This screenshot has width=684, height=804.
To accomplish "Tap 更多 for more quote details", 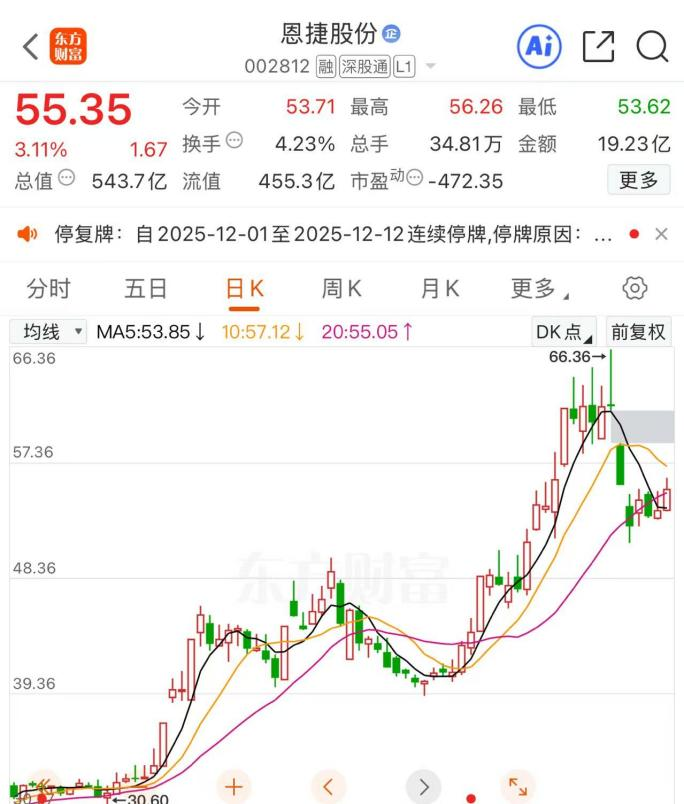I will (638, 181).
